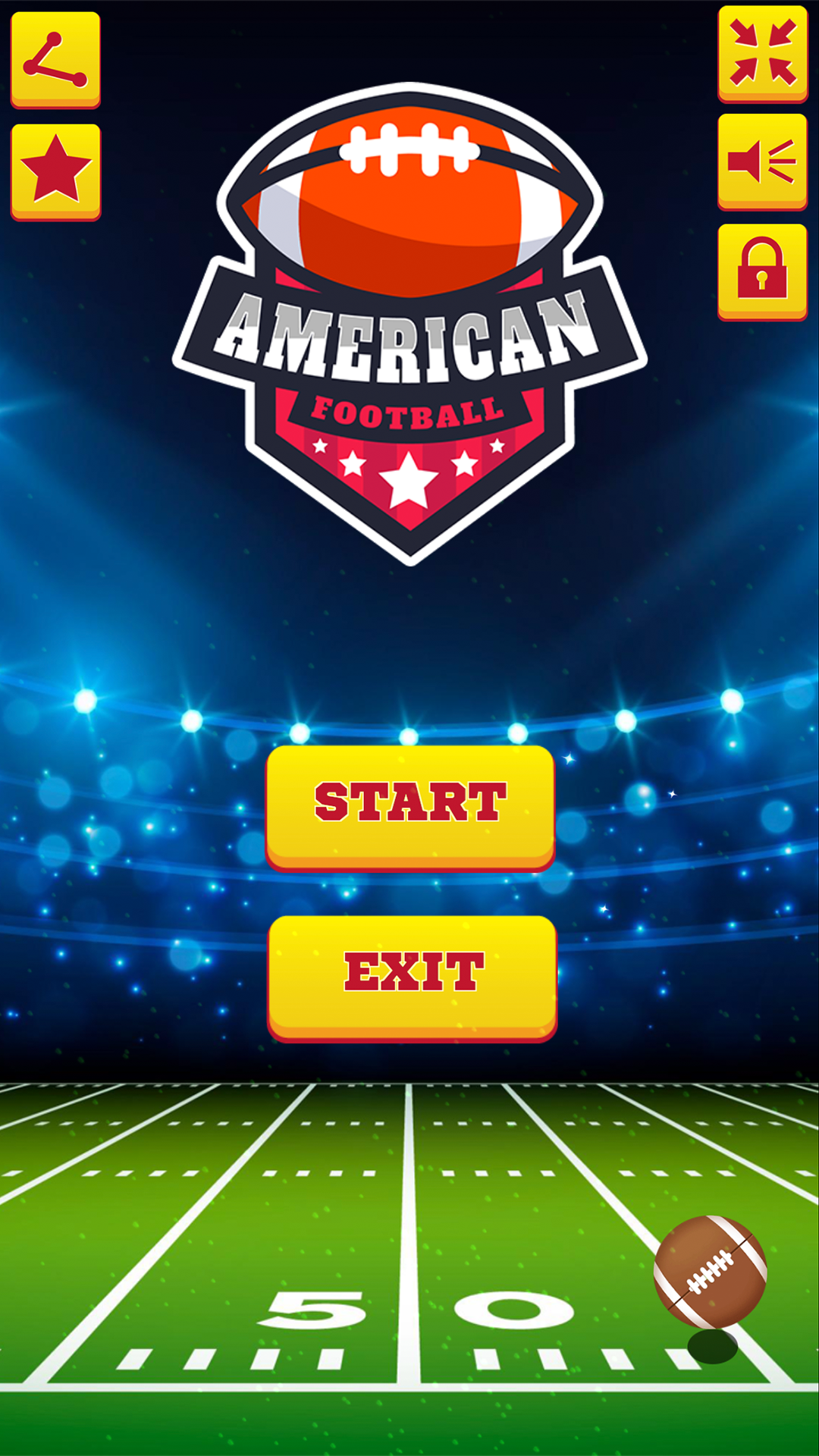Screen dimensions: 819x1456
Task: Tap the START button
Action: [x=410, y=804]
